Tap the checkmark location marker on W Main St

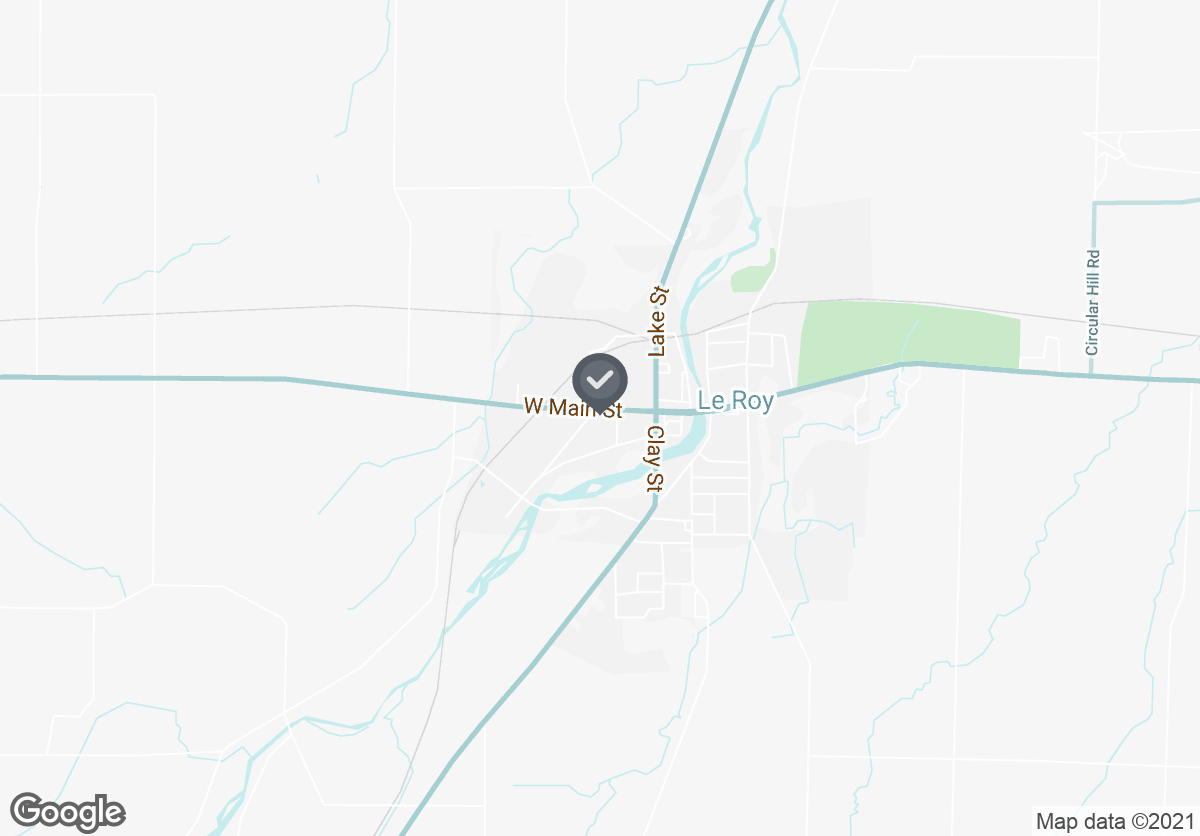click(x=599, y=381)
